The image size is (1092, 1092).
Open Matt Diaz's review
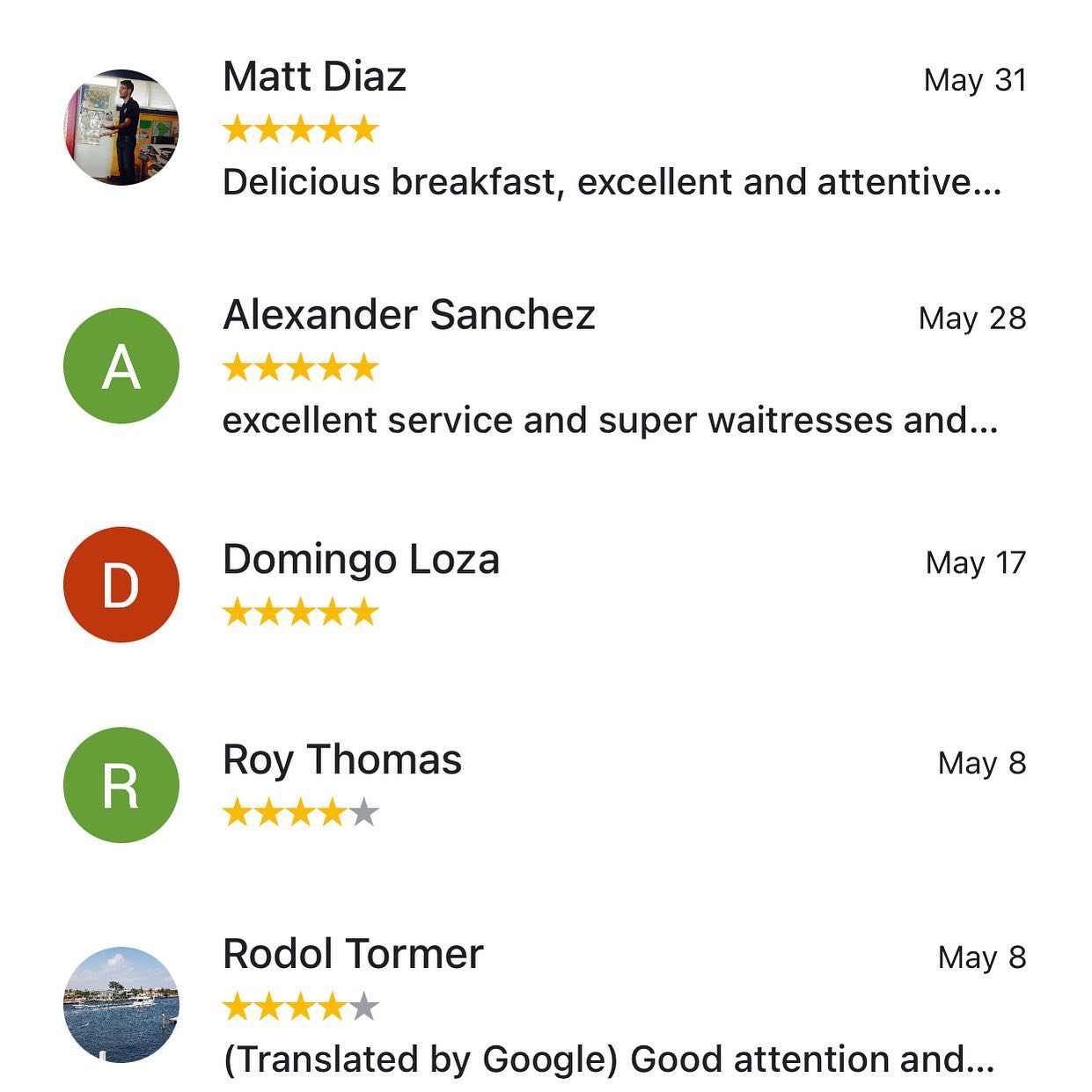(x=611, y=182)
